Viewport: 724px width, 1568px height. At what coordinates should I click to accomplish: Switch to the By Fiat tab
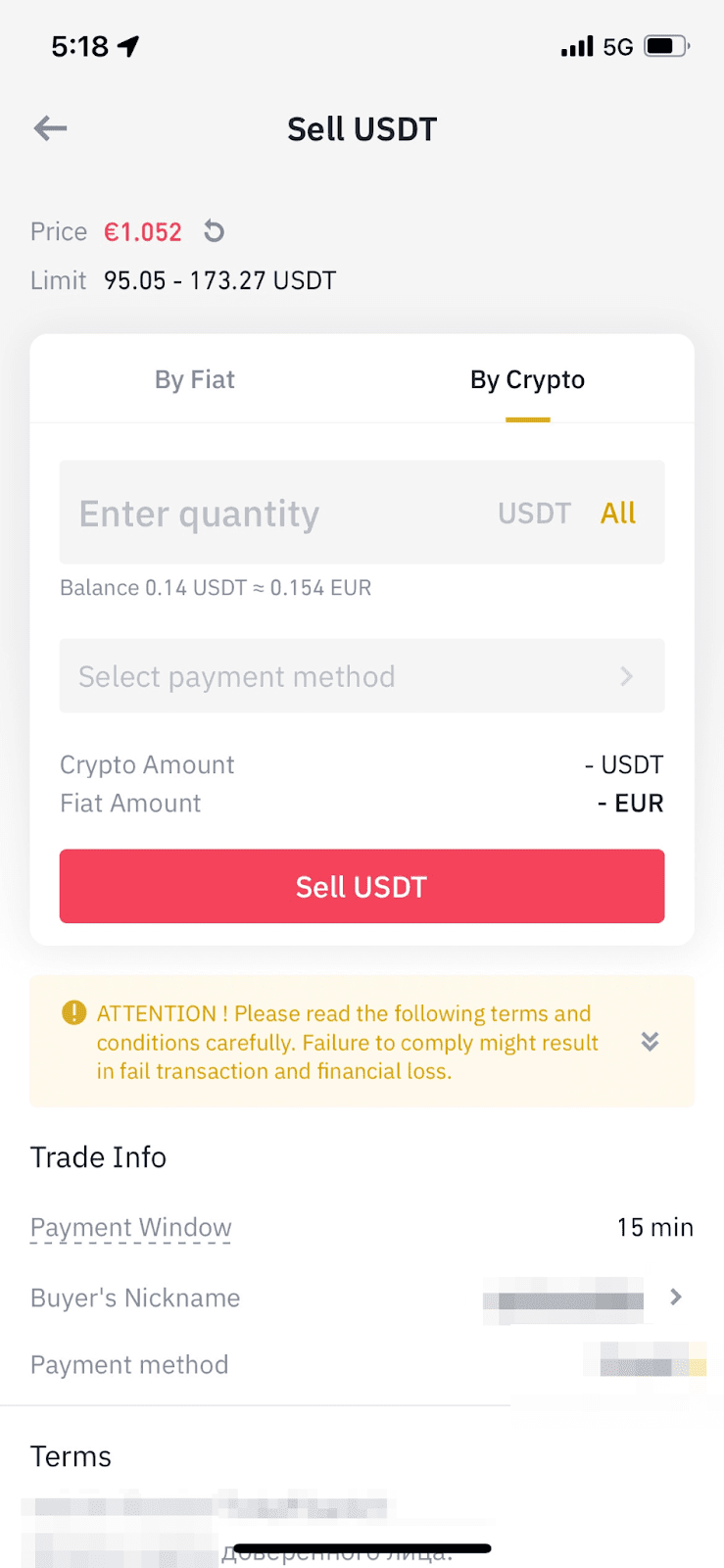(195, 380)
